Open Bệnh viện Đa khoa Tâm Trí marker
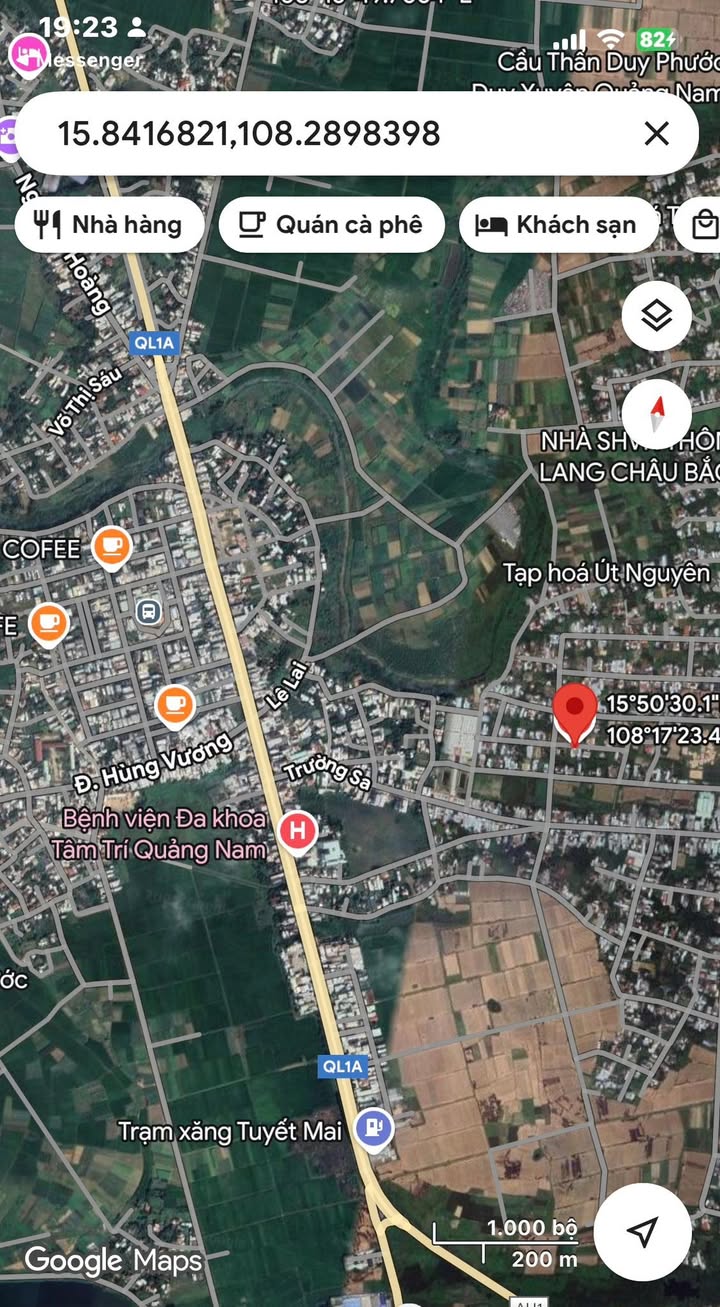Viewport: 720px width, 1307px height. 297,832
